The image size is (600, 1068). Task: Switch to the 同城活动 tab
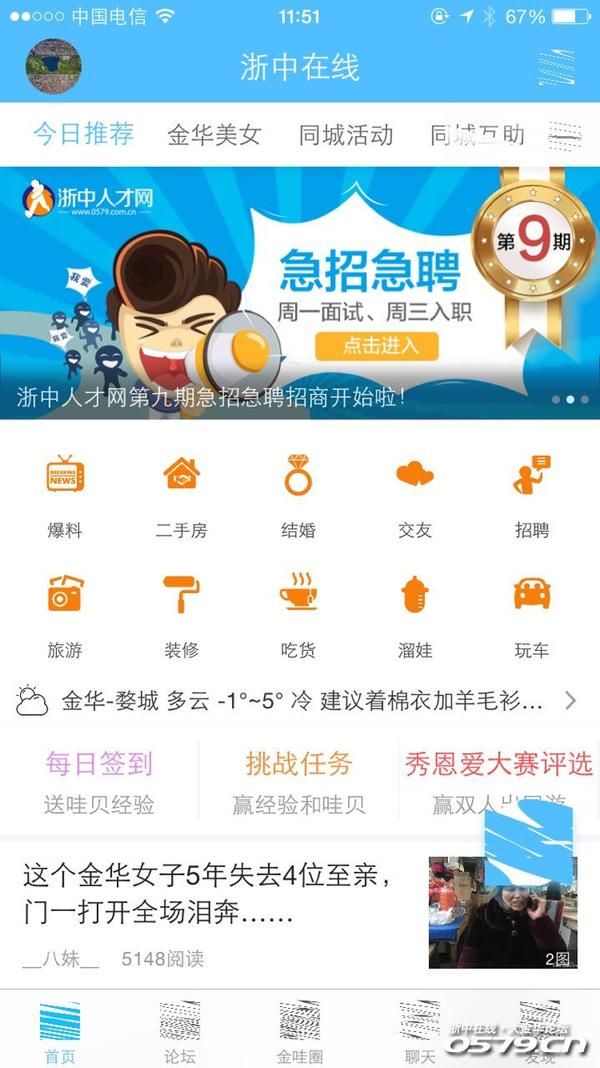point(346,135)
